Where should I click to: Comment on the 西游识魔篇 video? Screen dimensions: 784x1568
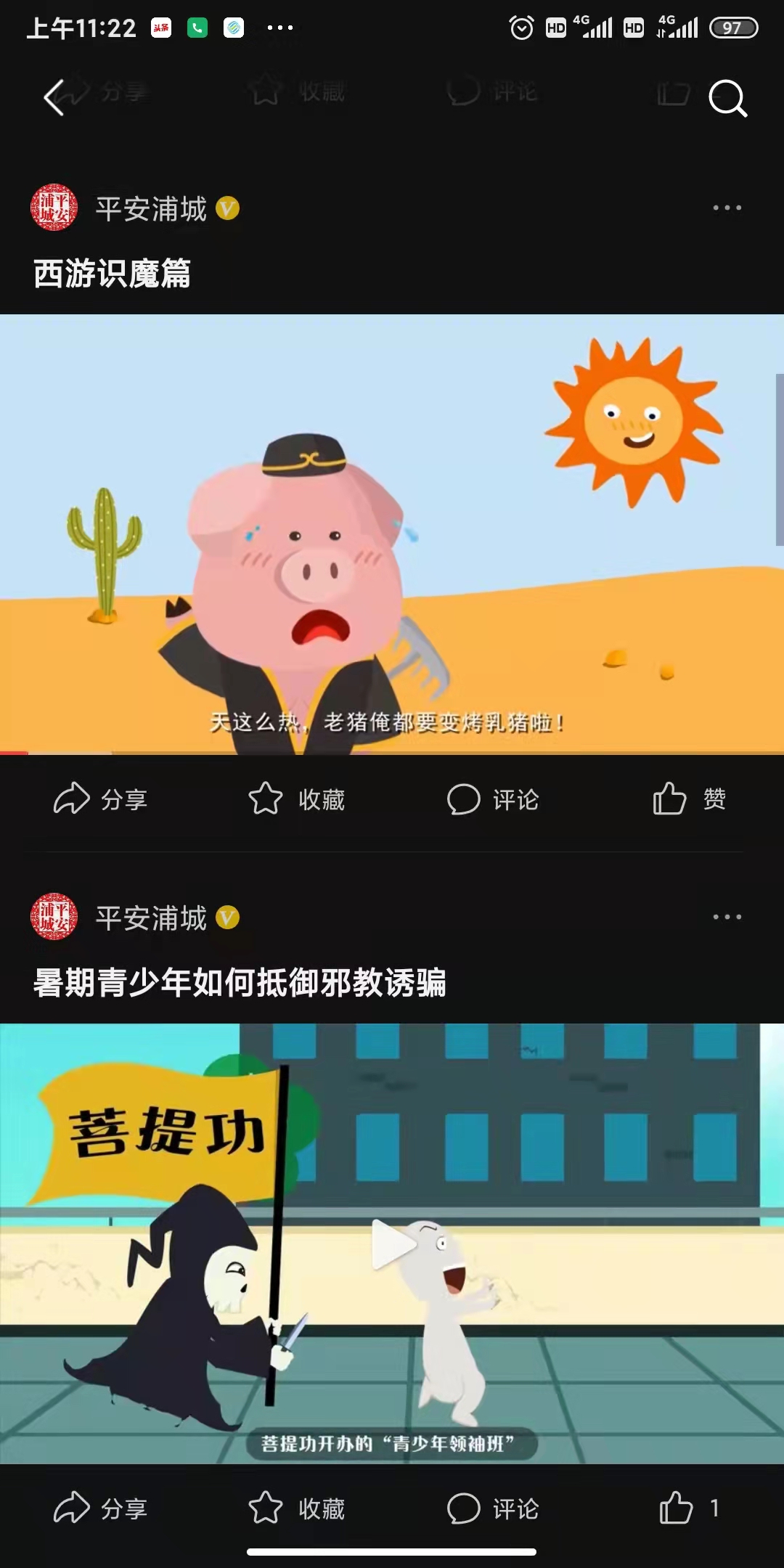(x=492, y=799)
